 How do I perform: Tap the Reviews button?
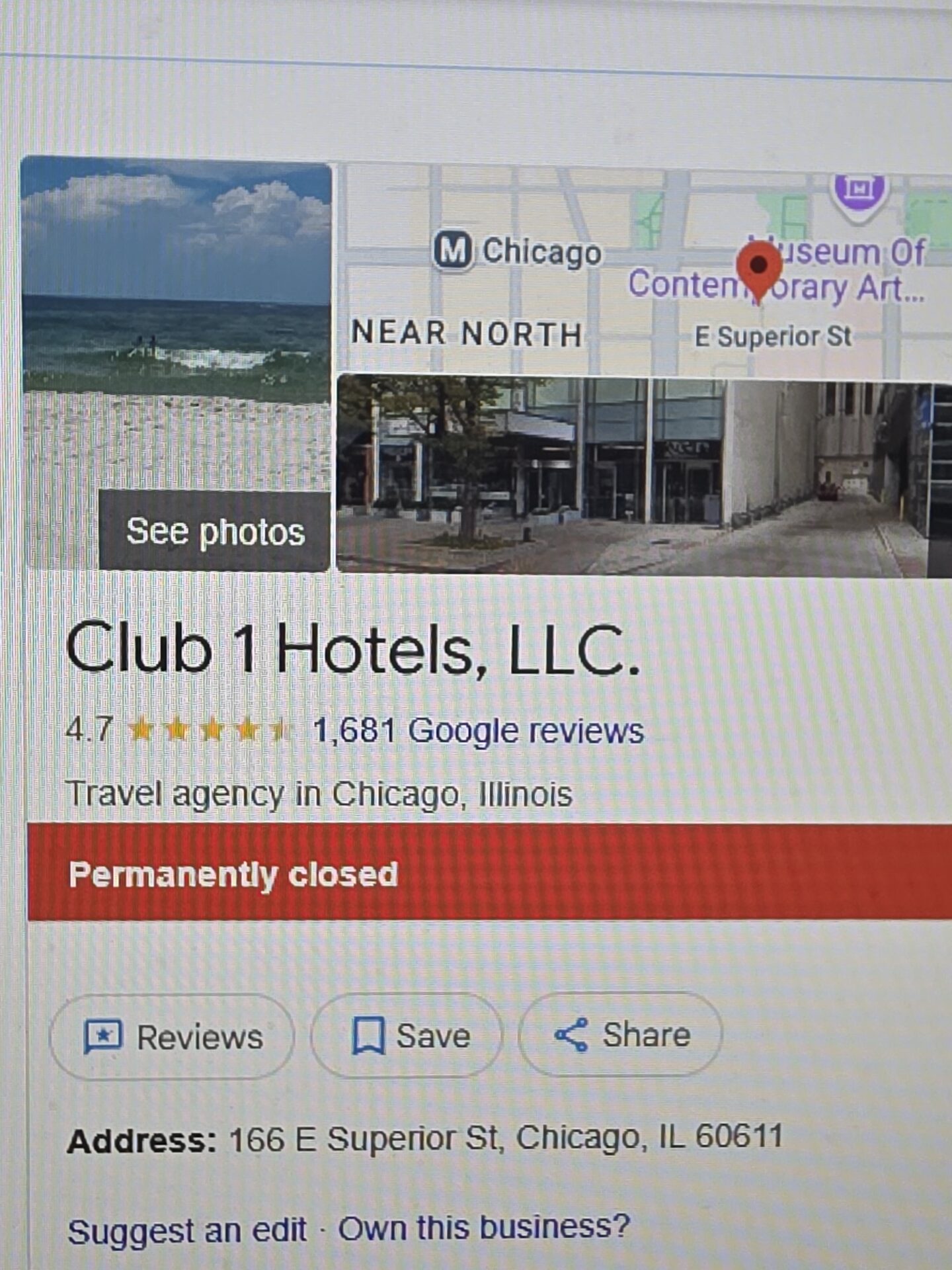[172, 1037]
